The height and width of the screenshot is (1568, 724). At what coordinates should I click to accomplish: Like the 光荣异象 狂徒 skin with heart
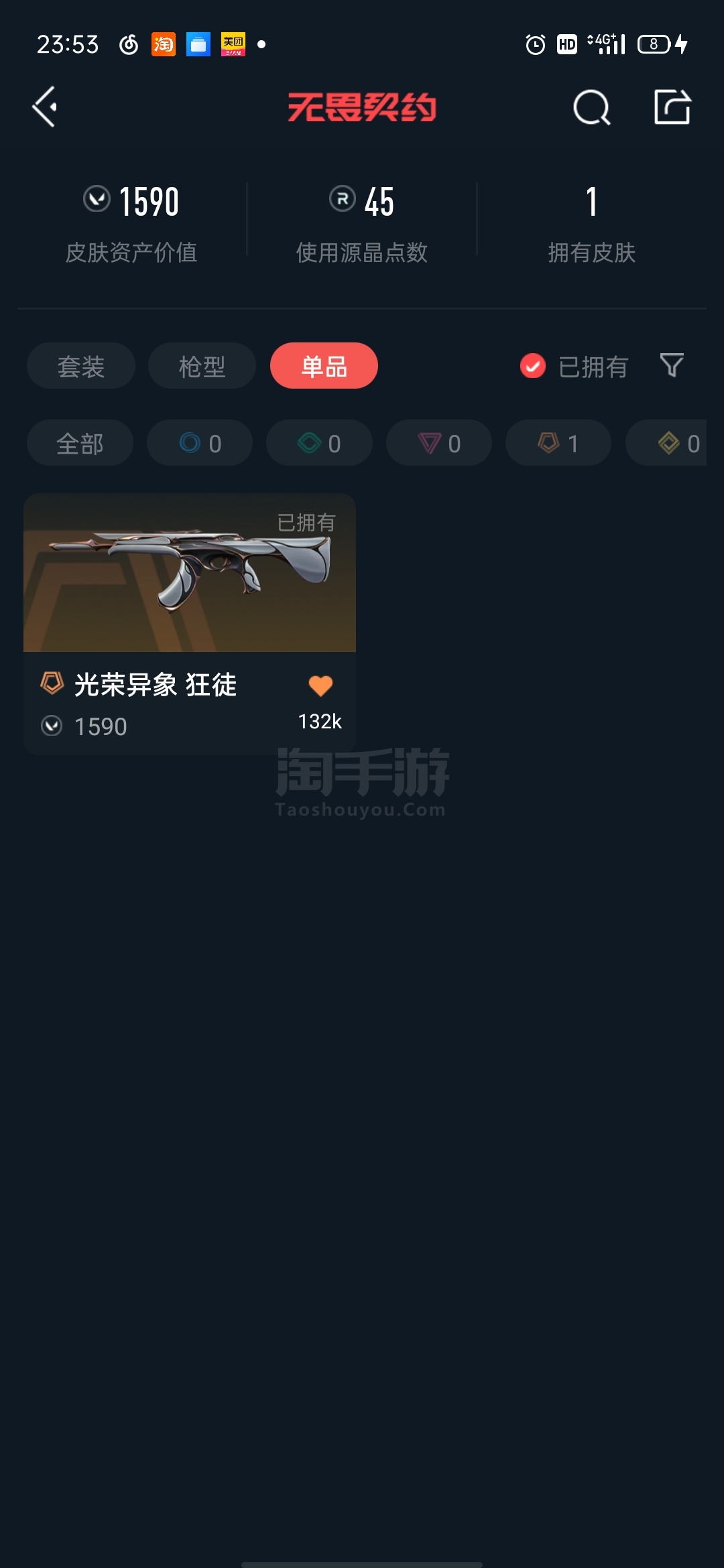coord(320,685)
